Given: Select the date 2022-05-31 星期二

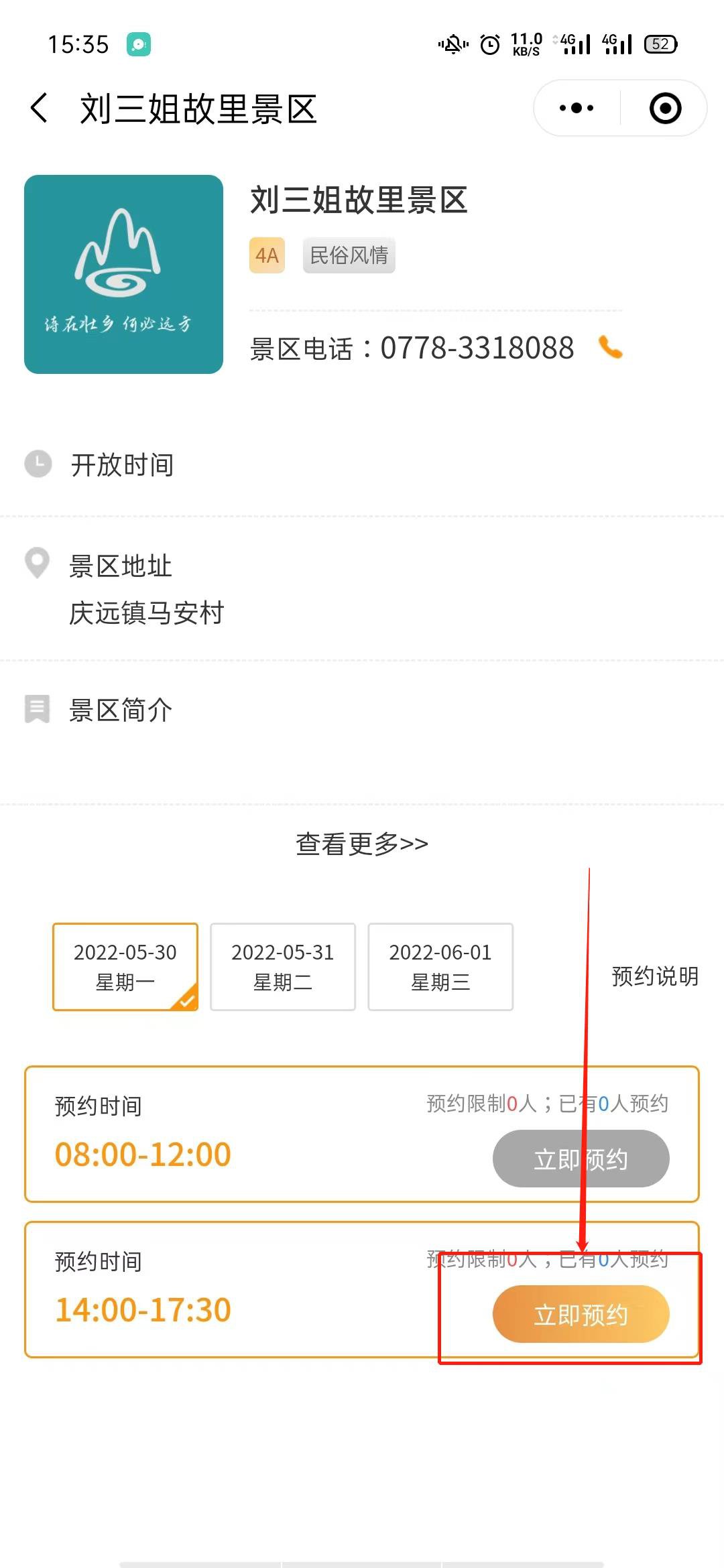Looking at the screenshot, I should point(283,966).
